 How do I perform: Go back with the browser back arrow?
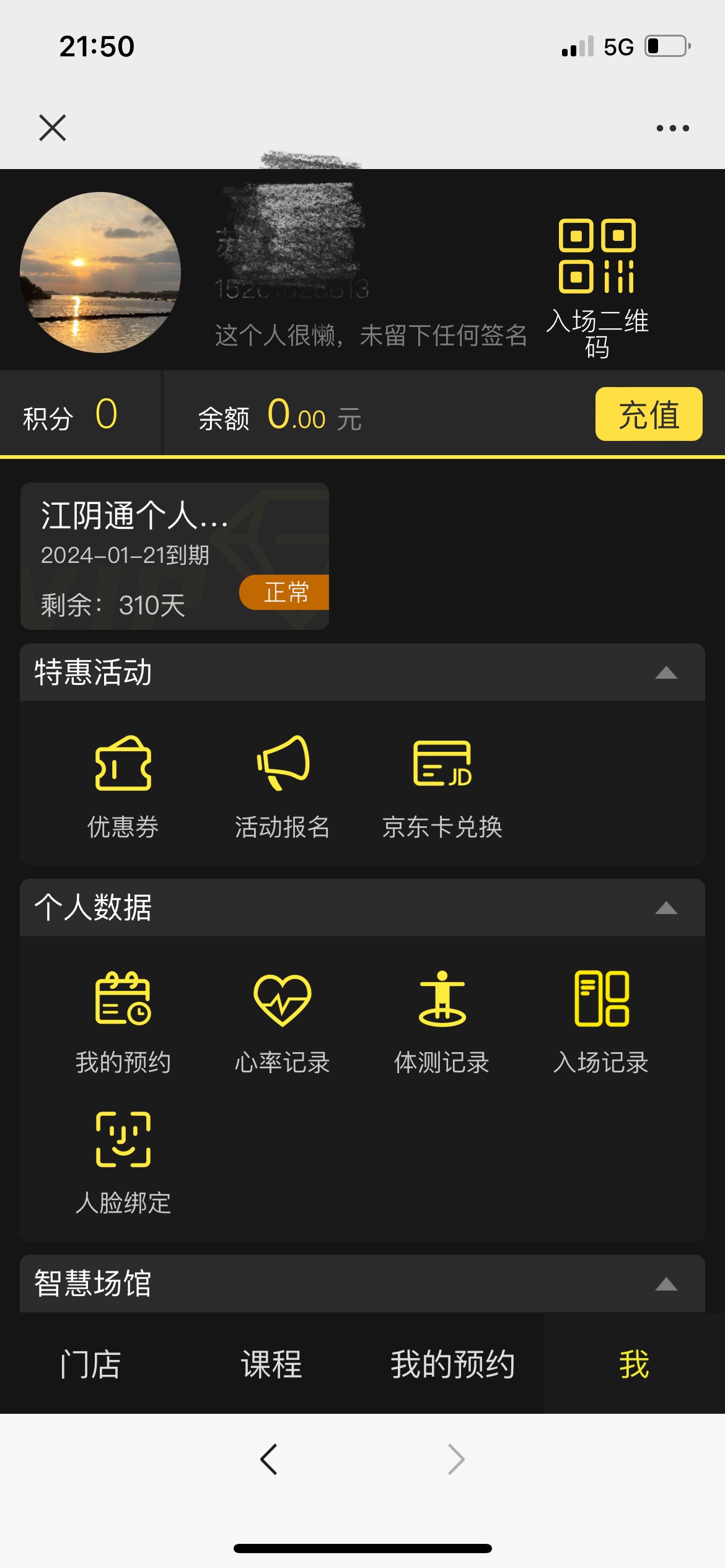269,1460
